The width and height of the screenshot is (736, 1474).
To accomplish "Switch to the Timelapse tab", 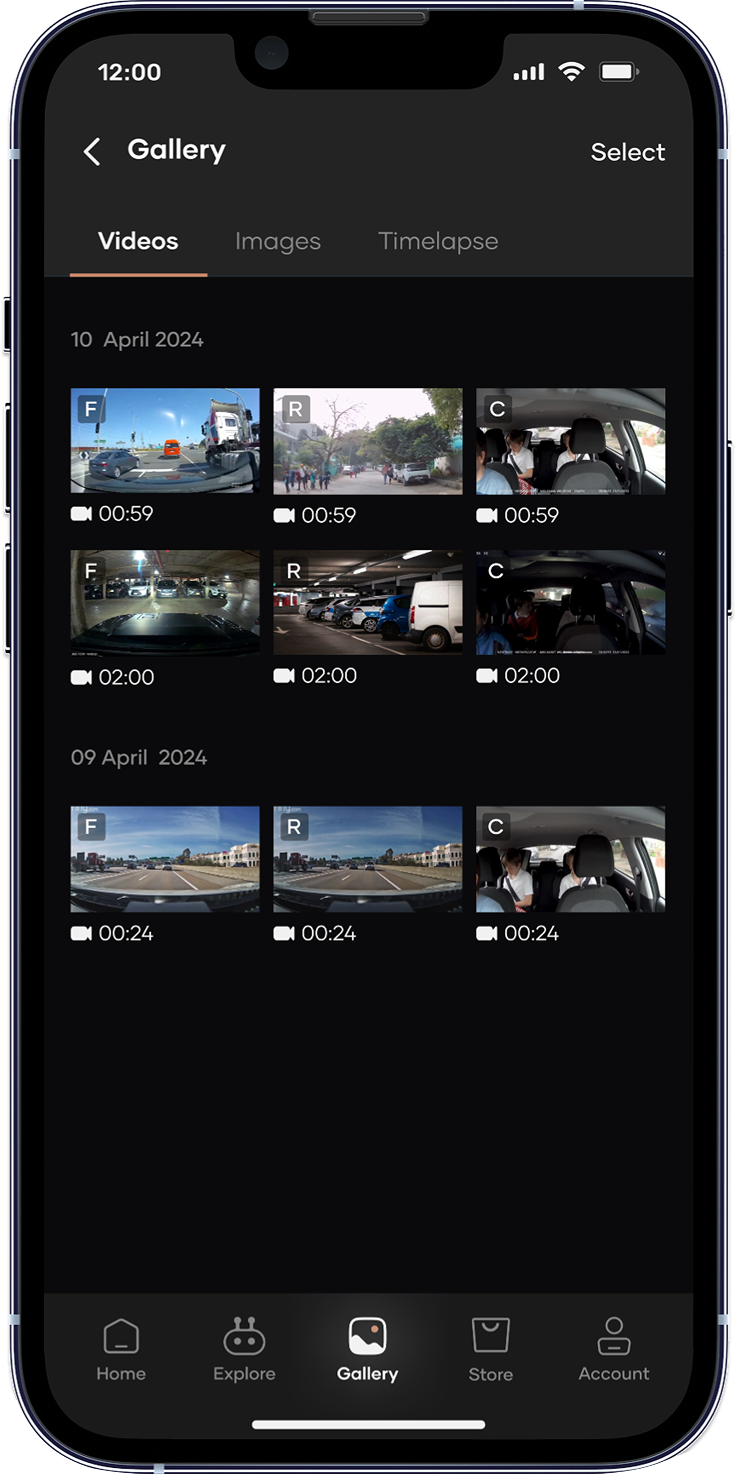I will (x=438, y=242).
